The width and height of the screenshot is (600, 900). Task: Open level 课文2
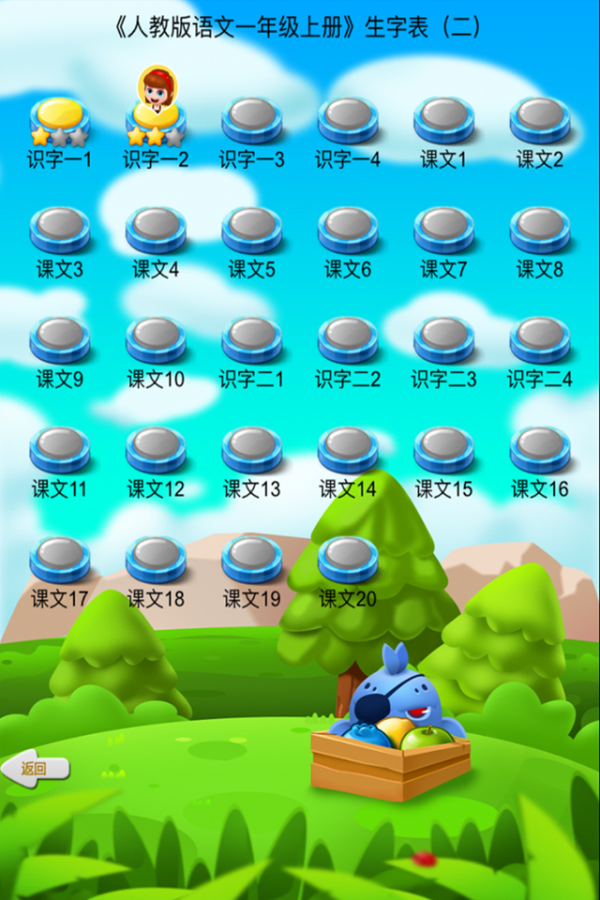coord(540,121)
